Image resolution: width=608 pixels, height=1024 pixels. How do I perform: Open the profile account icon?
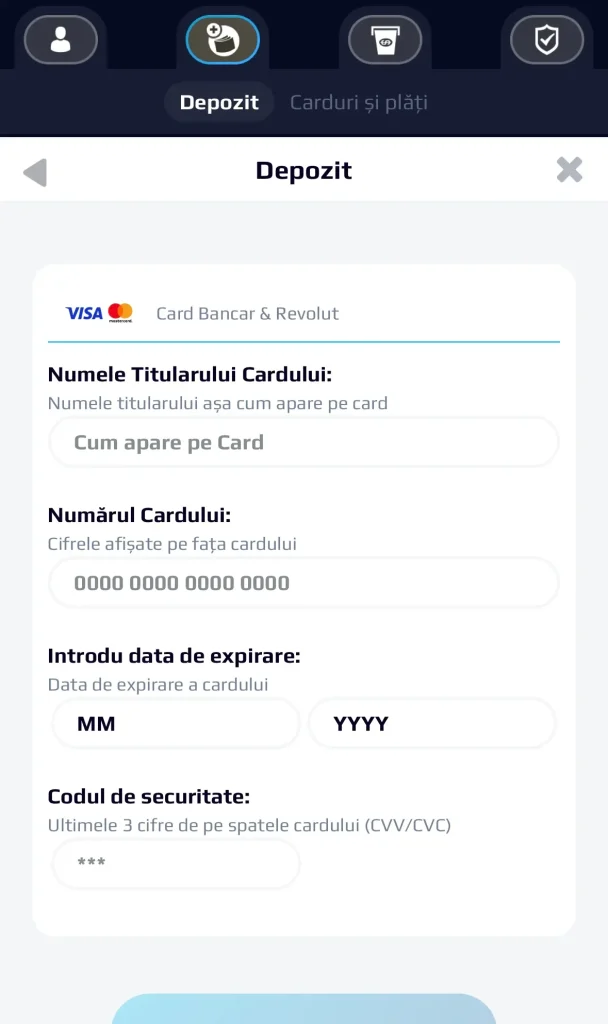coord(61,40)
